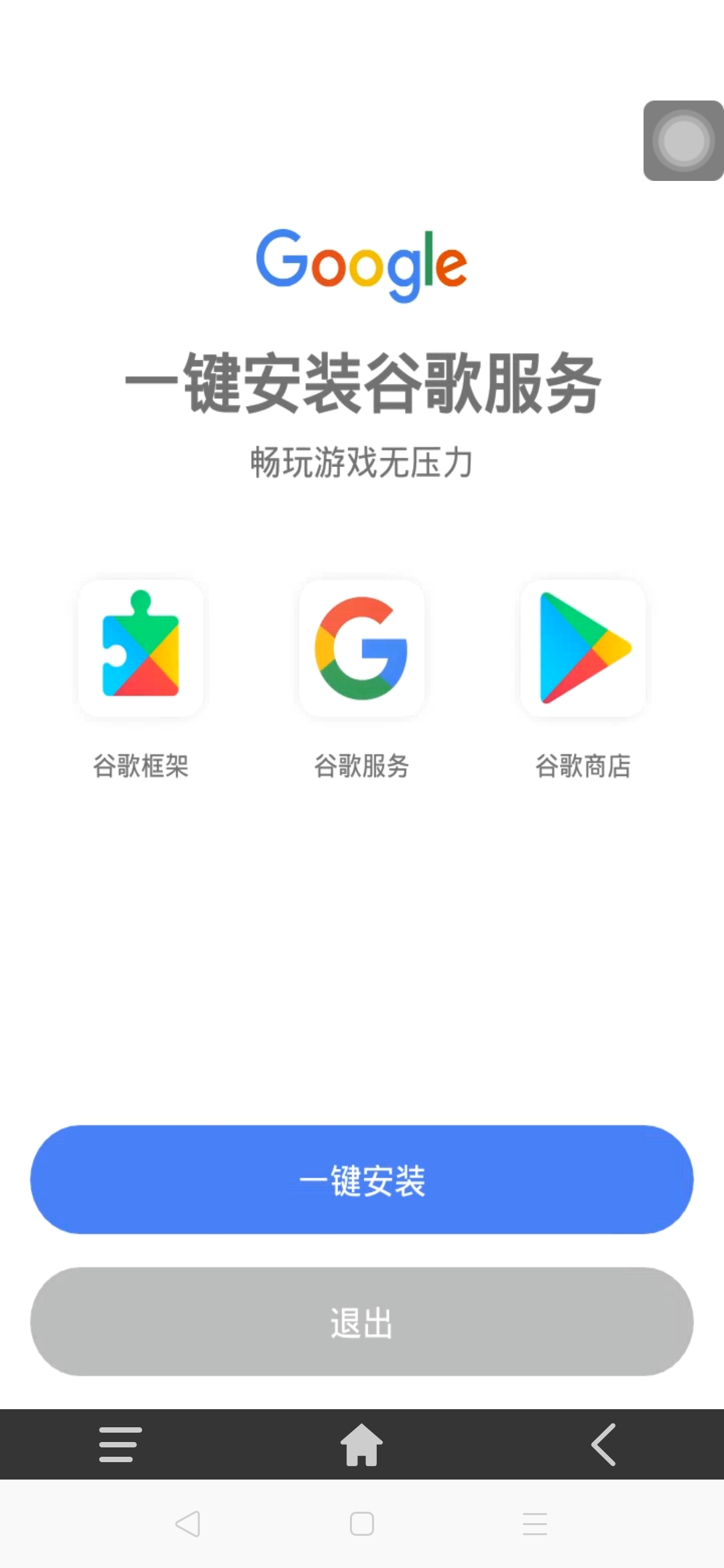
Task: Go back using system navigation triangle
Action: click(188, 1524)
